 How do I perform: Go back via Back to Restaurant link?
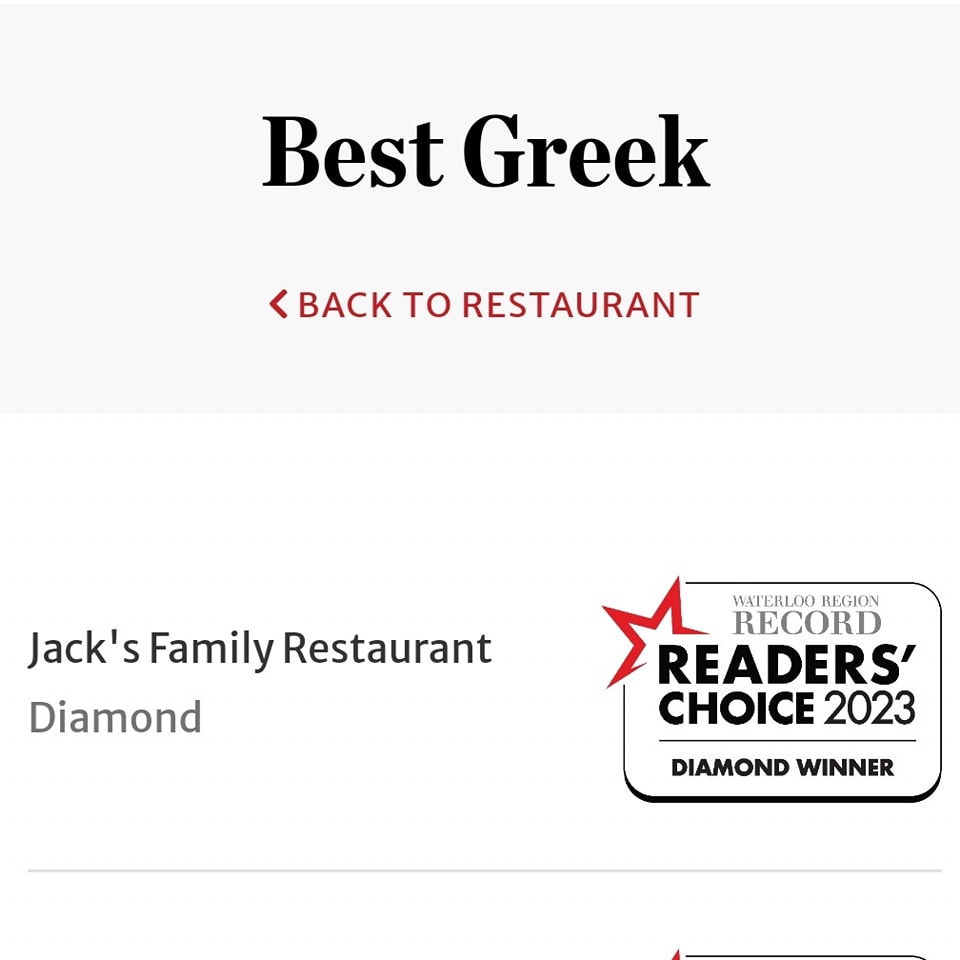[x=485, y=305]
